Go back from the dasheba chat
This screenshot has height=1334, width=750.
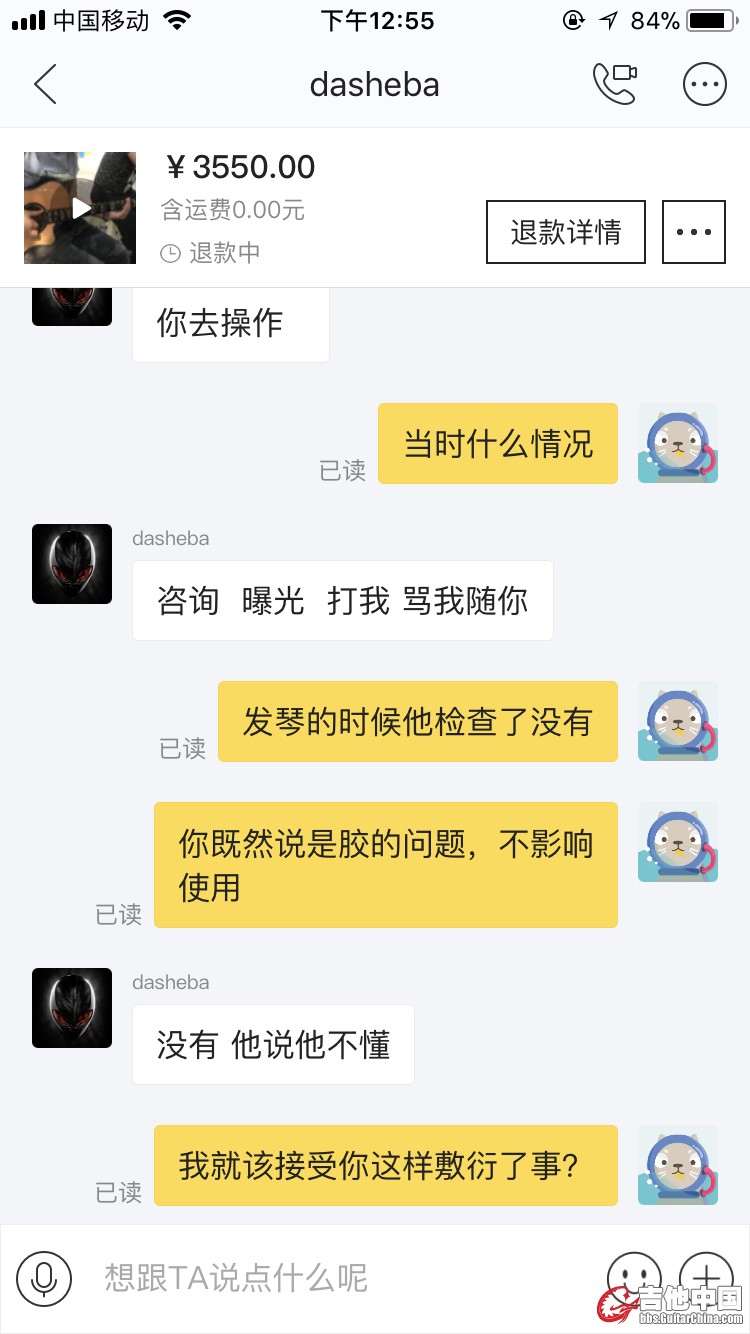45,85
